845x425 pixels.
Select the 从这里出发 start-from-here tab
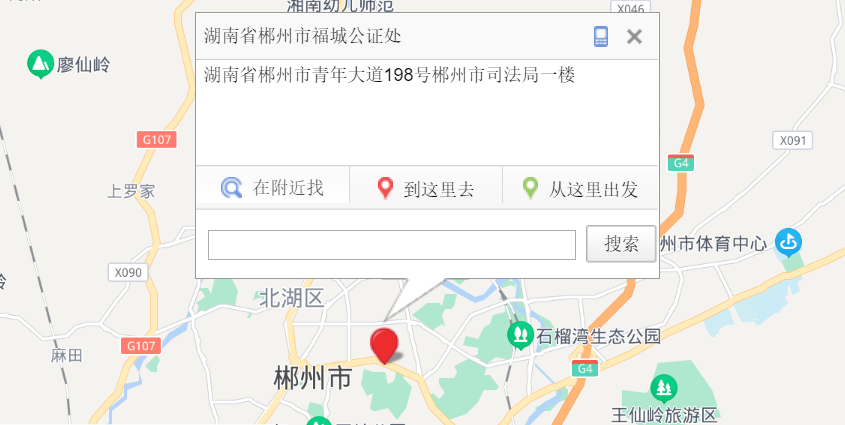tap(581, 188)
